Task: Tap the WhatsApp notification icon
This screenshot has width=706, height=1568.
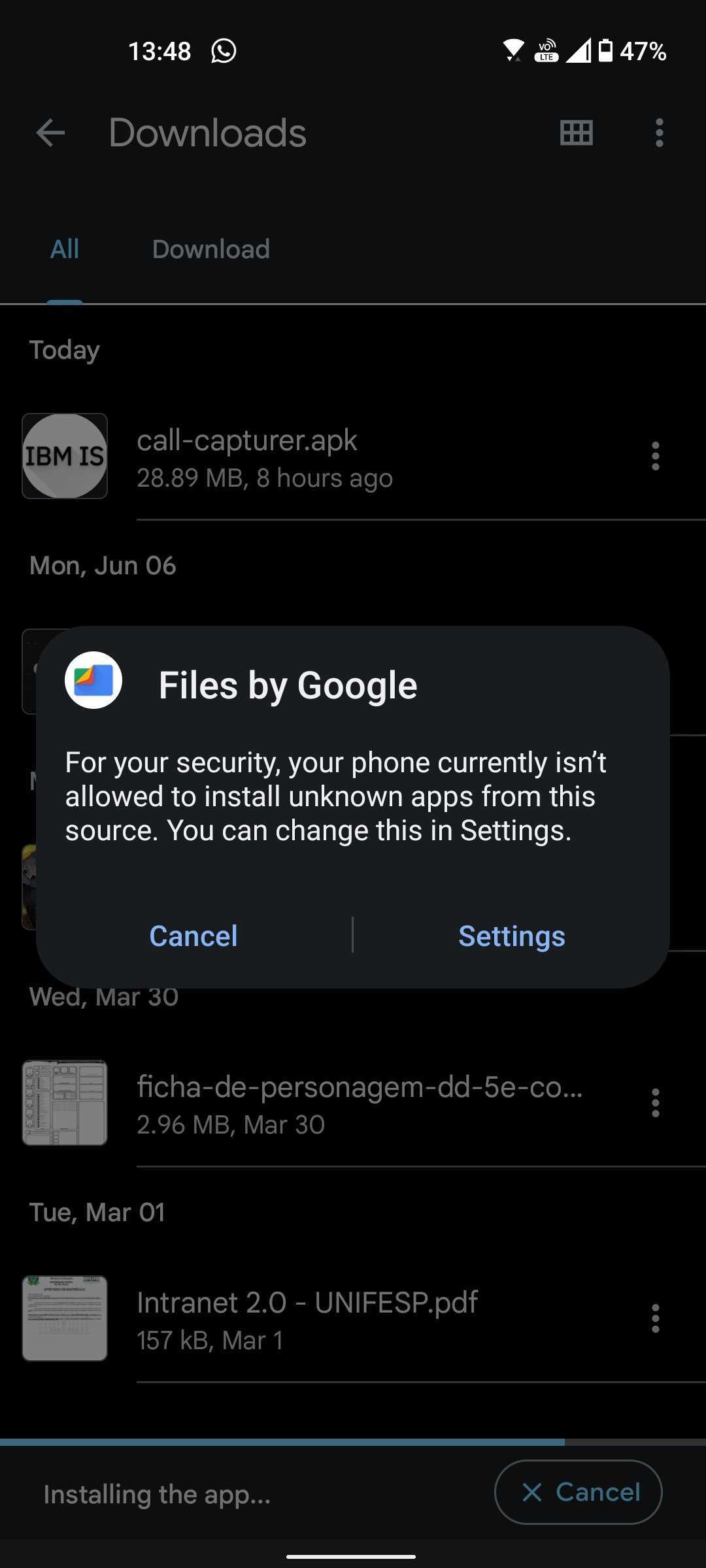Action: (224, 50)
